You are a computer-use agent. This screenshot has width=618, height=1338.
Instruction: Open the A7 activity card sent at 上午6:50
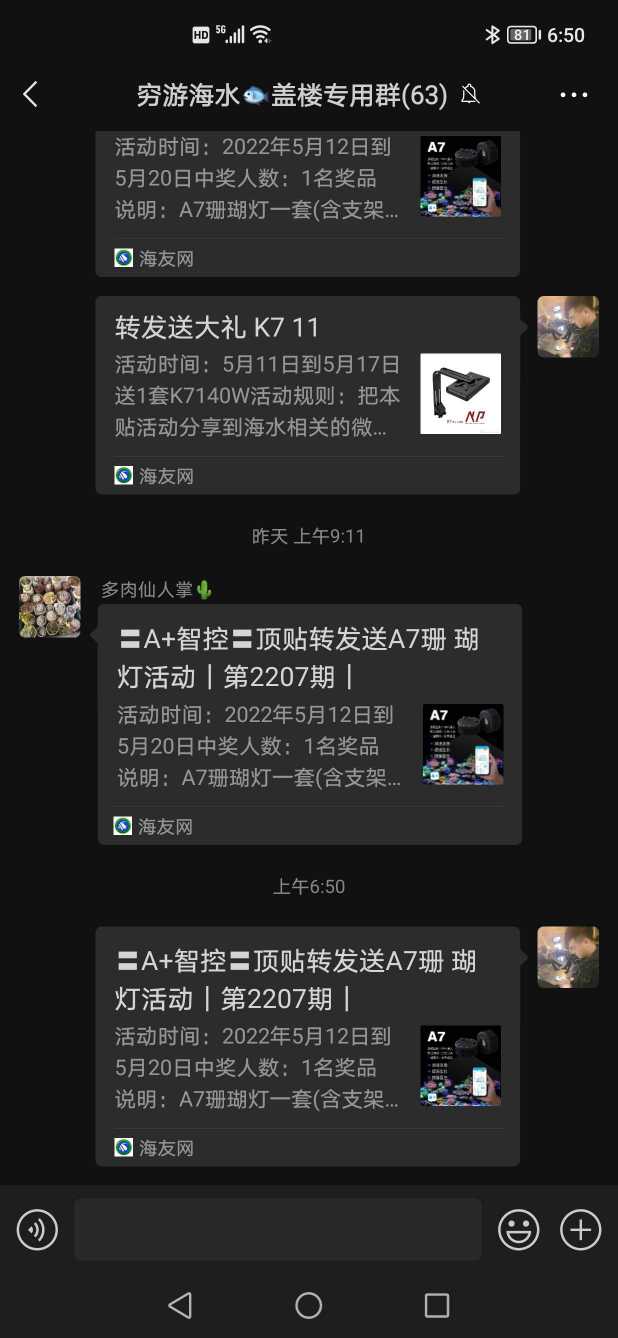(307, 1045)
